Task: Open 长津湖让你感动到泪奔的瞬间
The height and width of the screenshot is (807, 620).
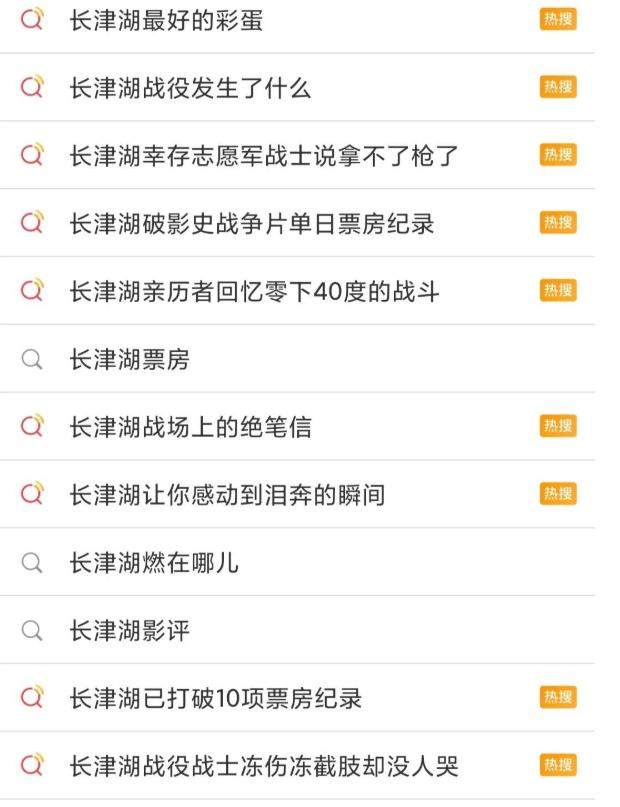Action: point(227,495)
